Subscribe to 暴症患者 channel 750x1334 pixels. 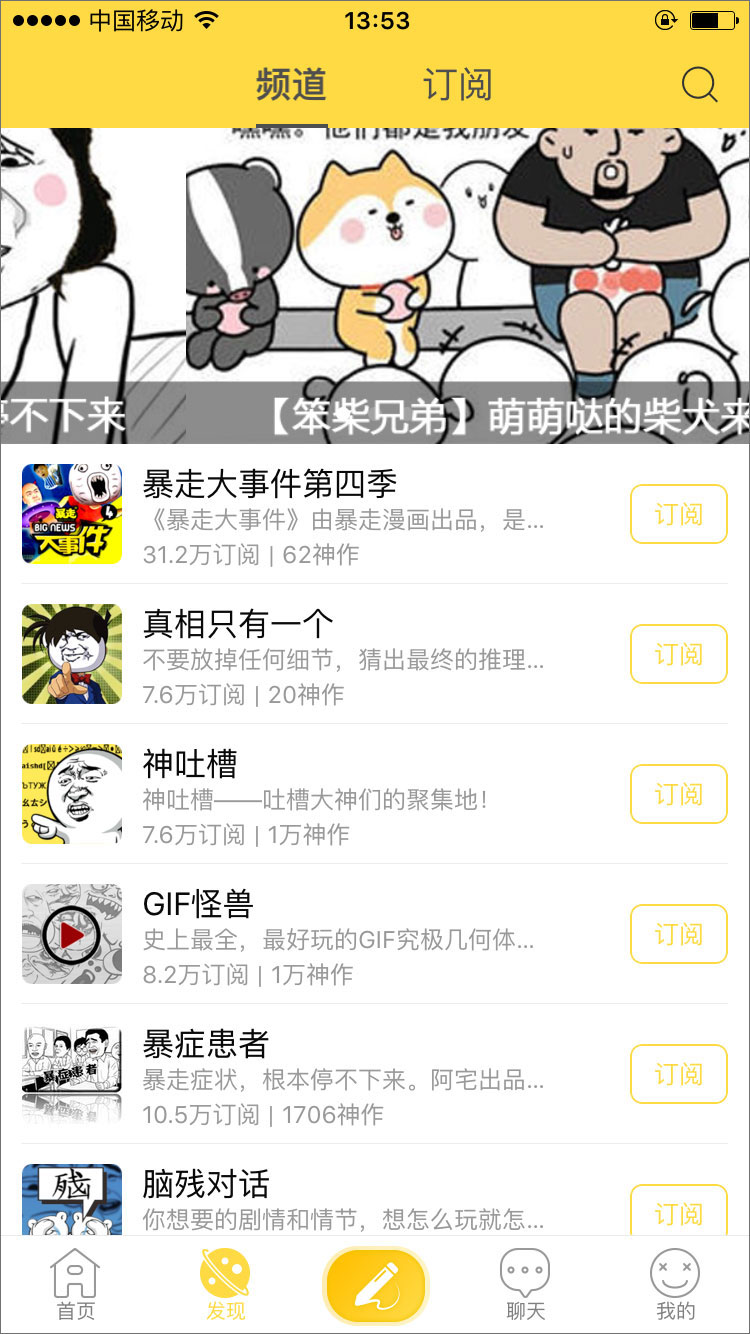(678, 1074)
